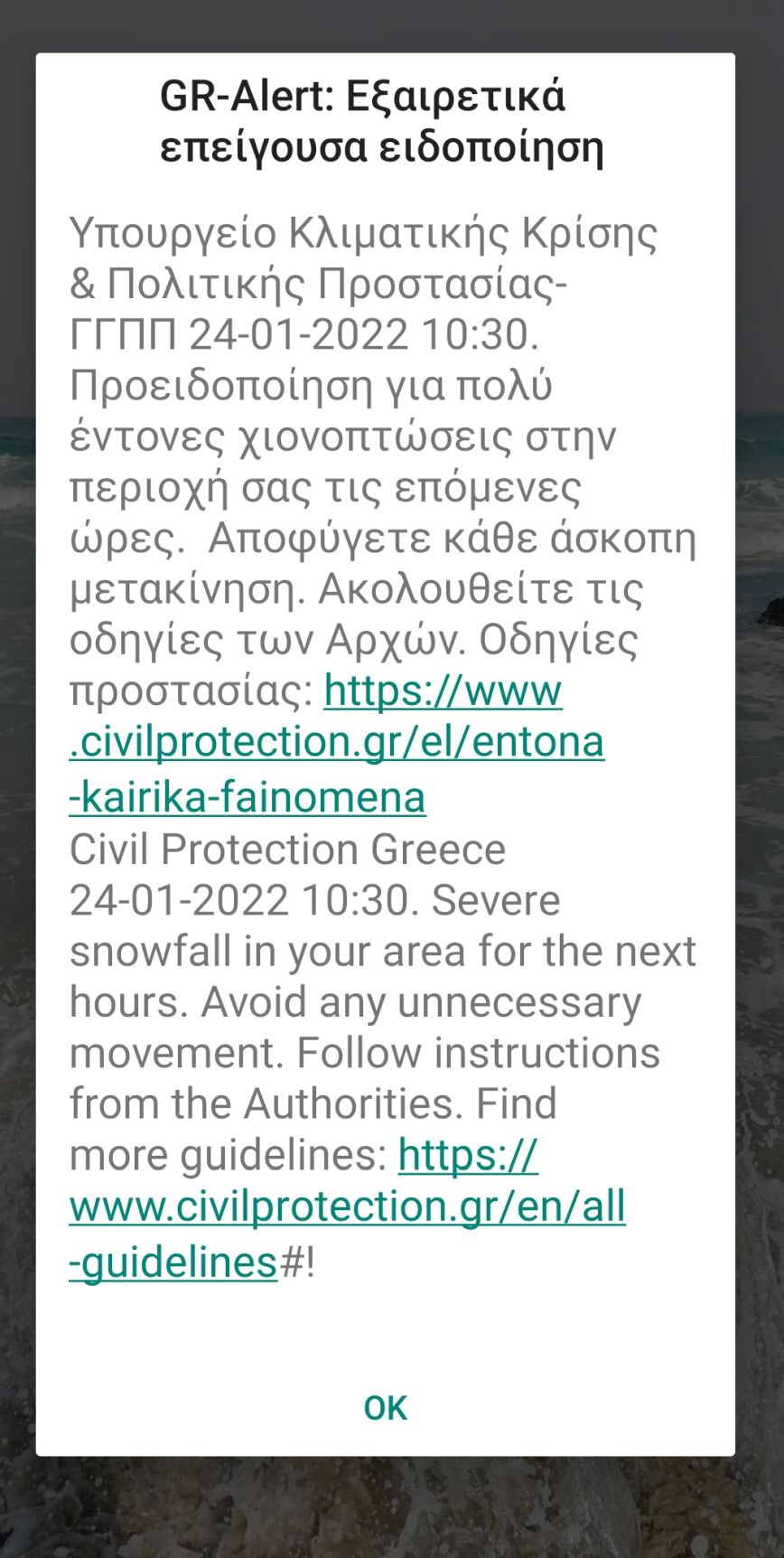Image resolution: width=784 pixels, height=1558 pixels.
Task: Open the entona-kairika-fainomena Greek guidelines link
Action: point(336,744)
